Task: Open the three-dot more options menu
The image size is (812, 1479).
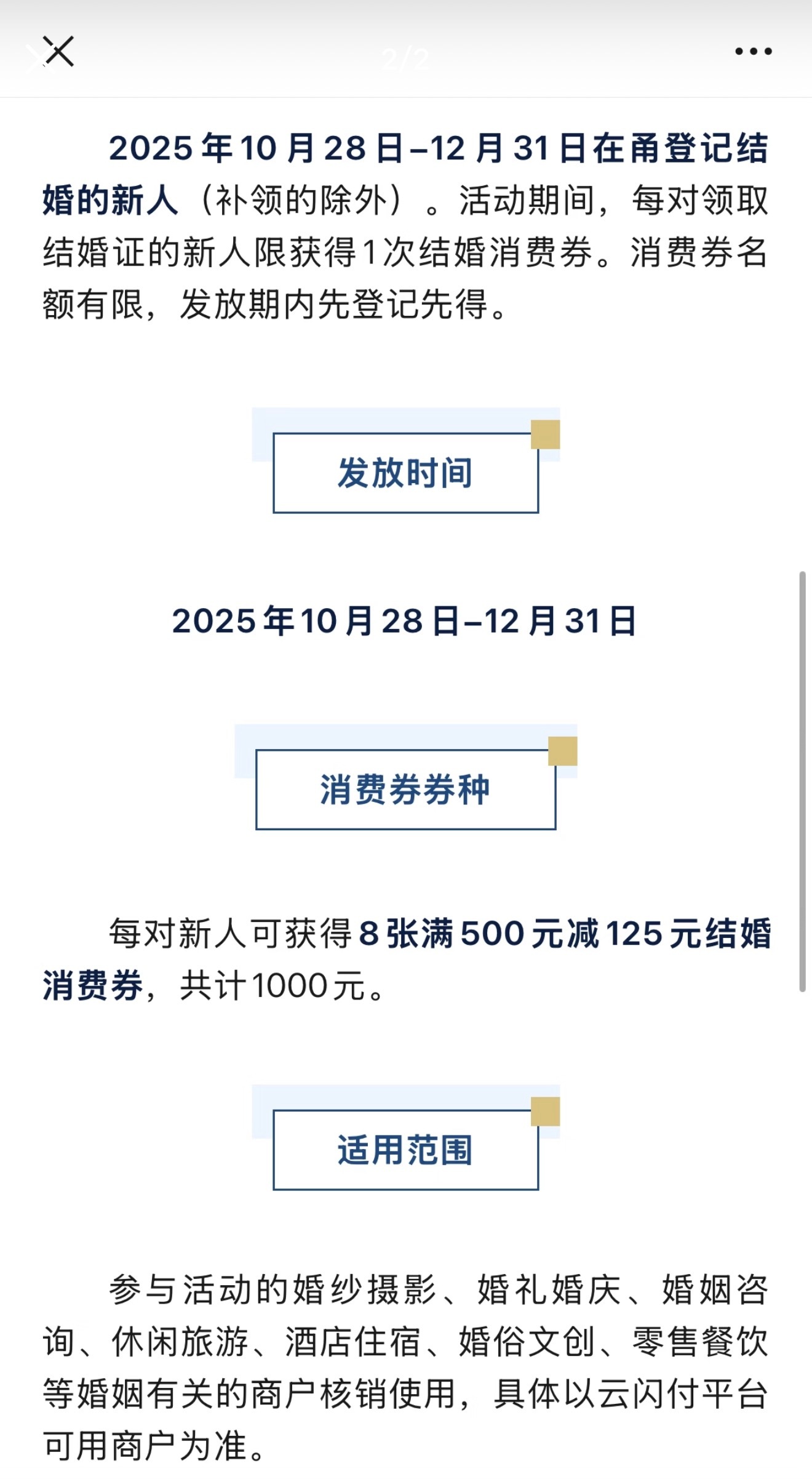Action: tap(753, 50)
